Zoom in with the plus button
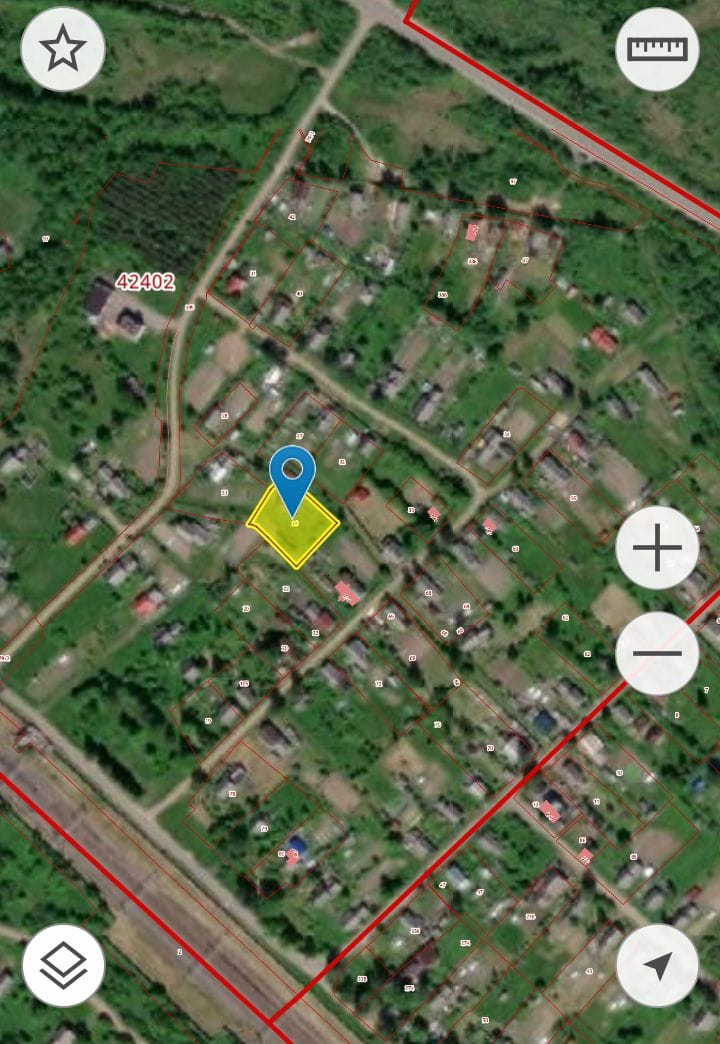Viewport: 720px width, 1044px height. pyautogui.click(x=657, y=547)
